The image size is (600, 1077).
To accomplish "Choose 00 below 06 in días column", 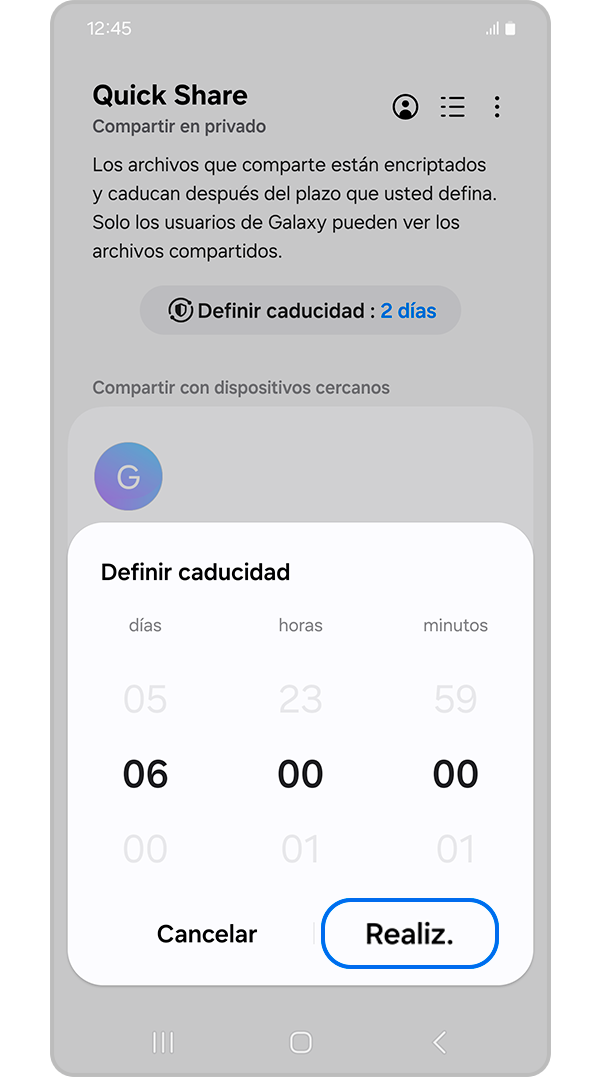I will tap(145, 850).
